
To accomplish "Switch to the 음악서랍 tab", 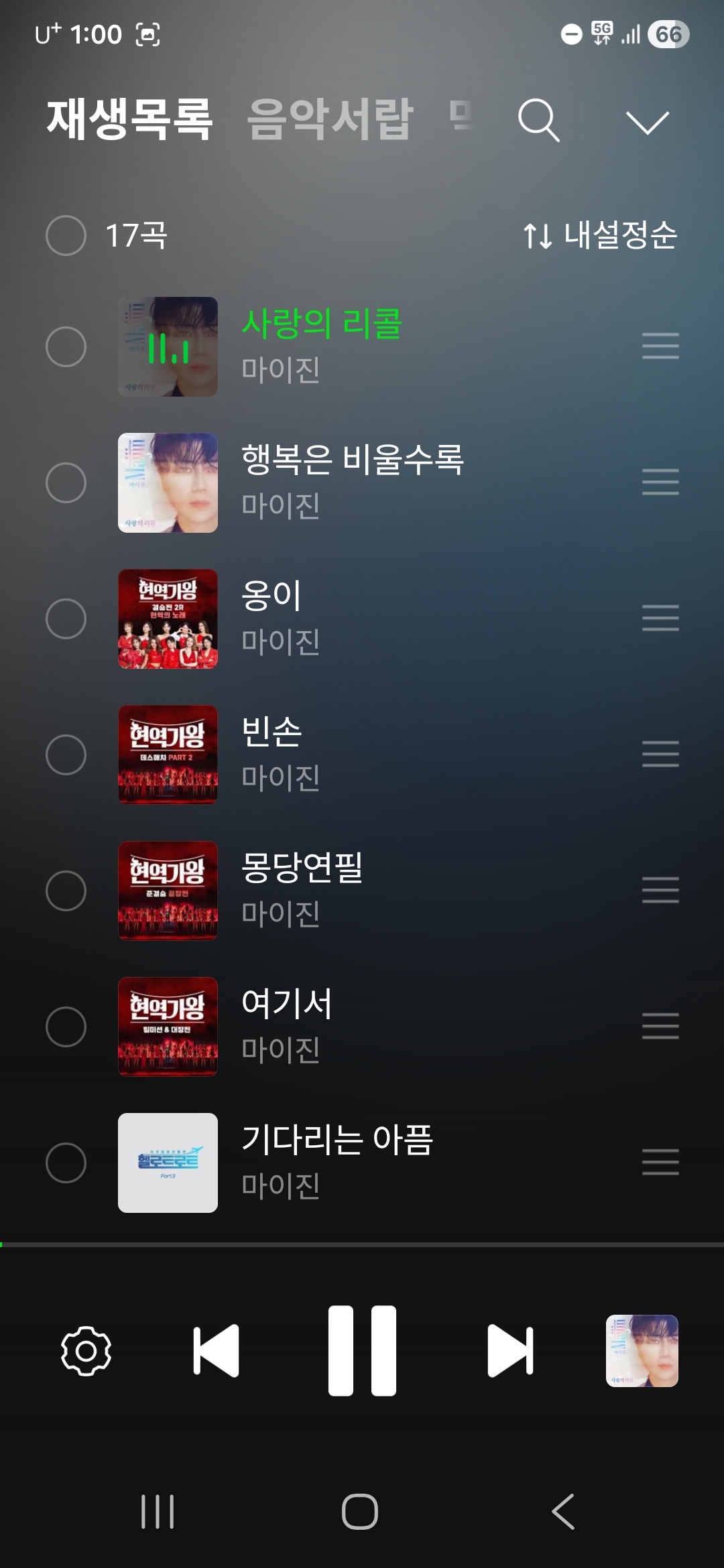I will point(330,119).
